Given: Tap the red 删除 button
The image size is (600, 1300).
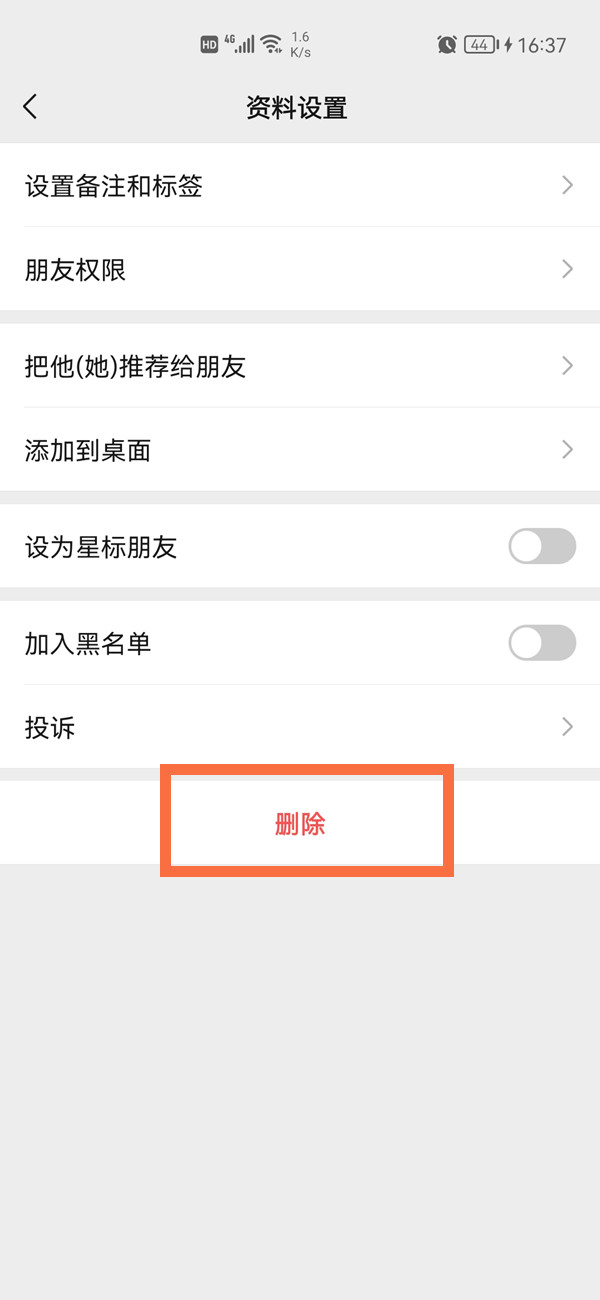Looking at the screenshot, I should [301, 824].
